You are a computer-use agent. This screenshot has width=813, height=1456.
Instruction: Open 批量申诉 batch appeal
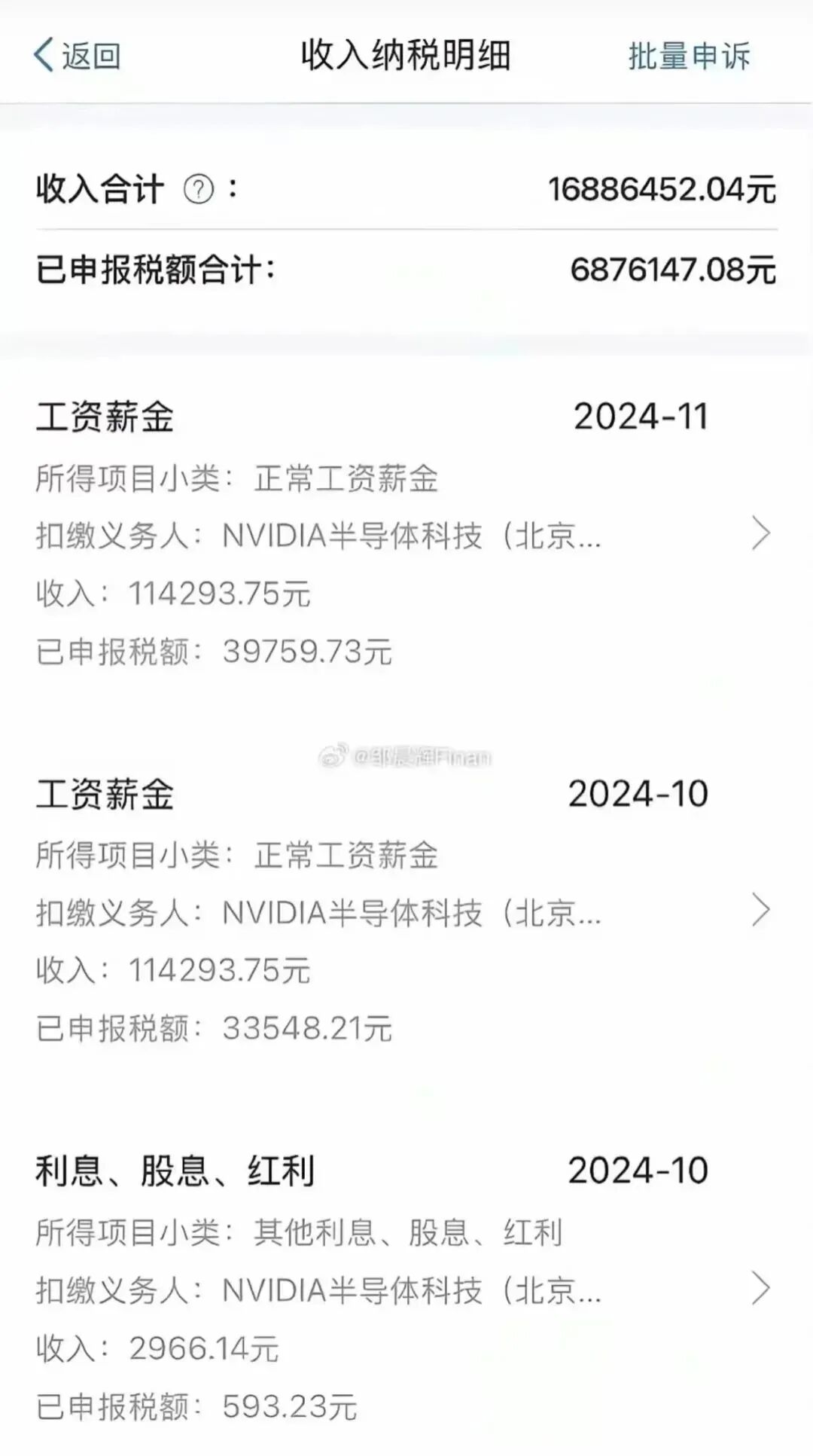689,56
